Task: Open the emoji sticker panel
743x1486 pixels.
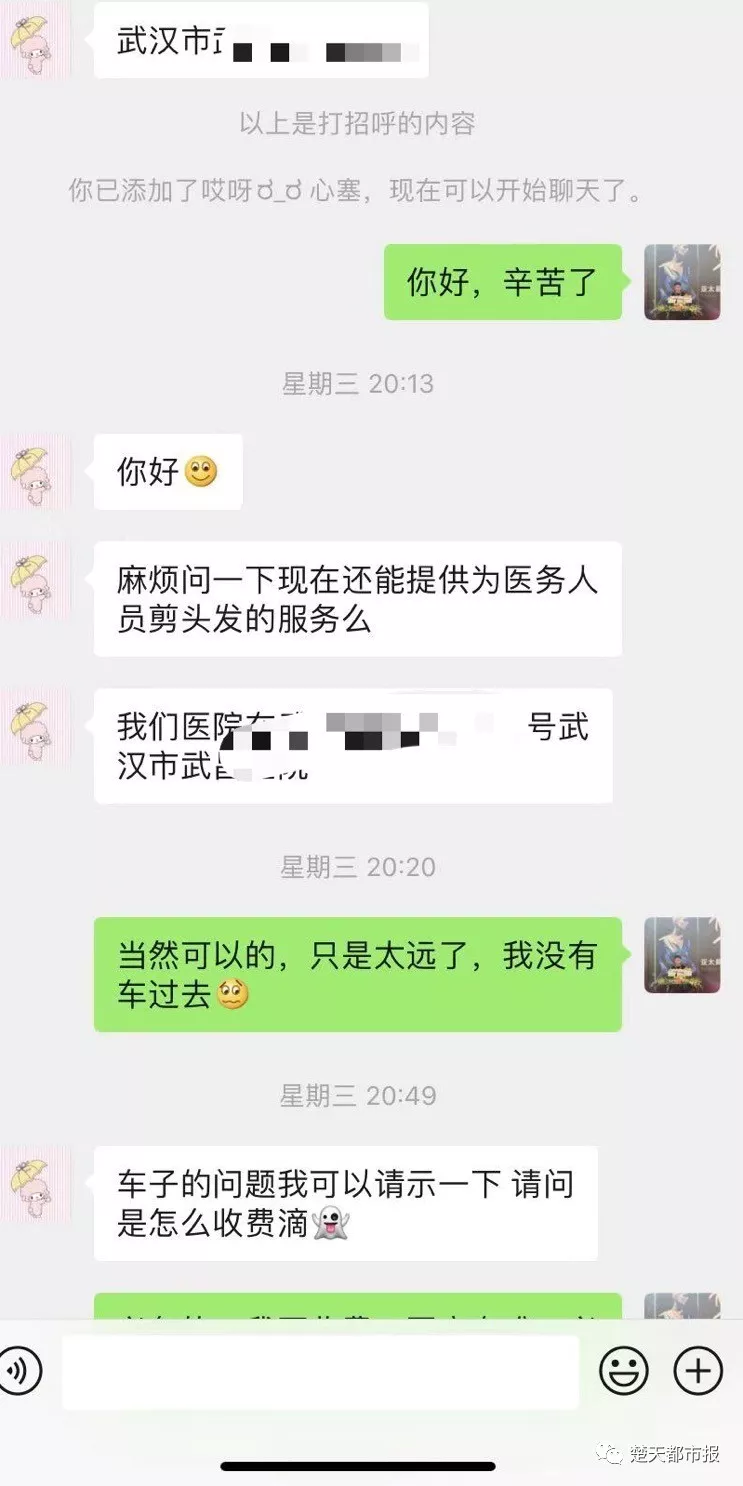Action: pos(623,1370)
